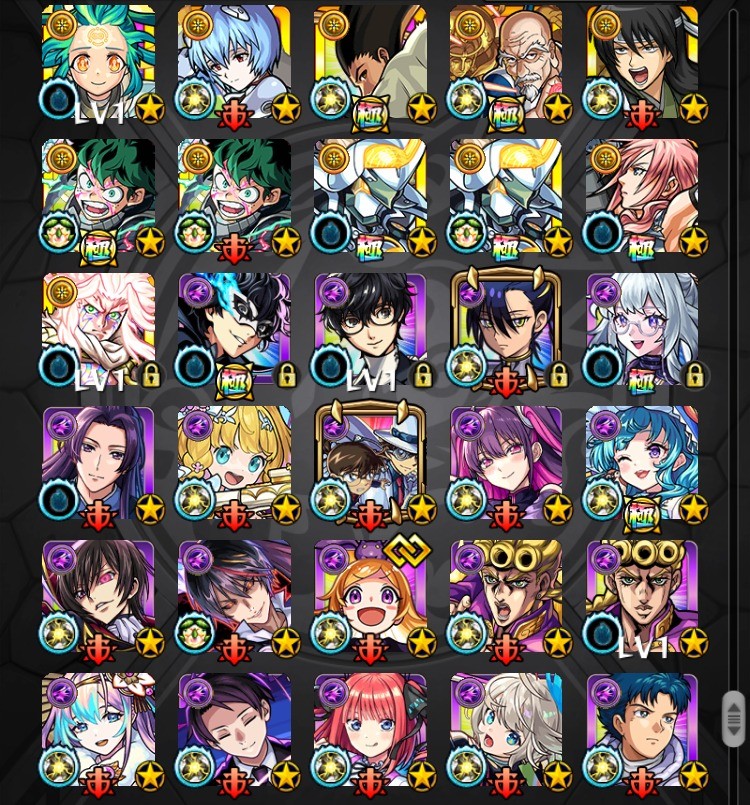Image resolution: width=750 pixels, height=805 pixels.
Task: Tap the pink-haired character in profile
Action: [x=642, y=197]
